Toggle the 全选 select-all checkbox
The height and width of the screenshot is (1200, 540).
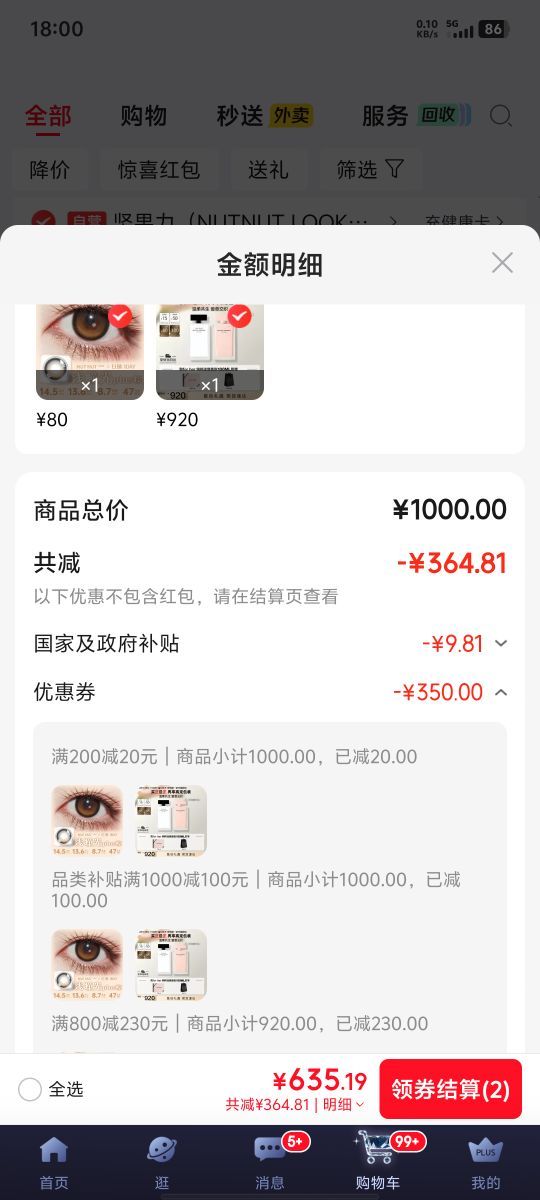pos(30,1089)
